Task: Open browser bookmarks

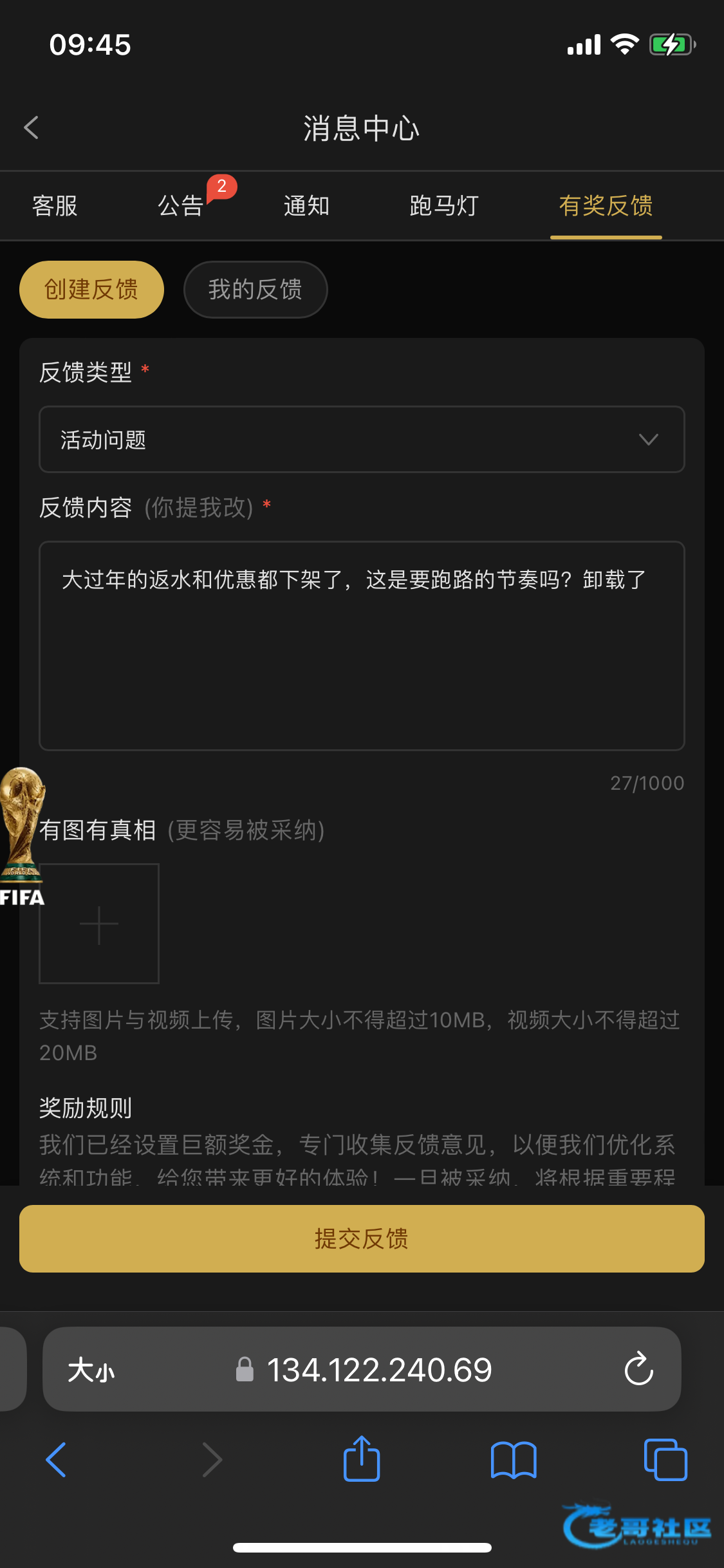Action: coord(513,1459)
